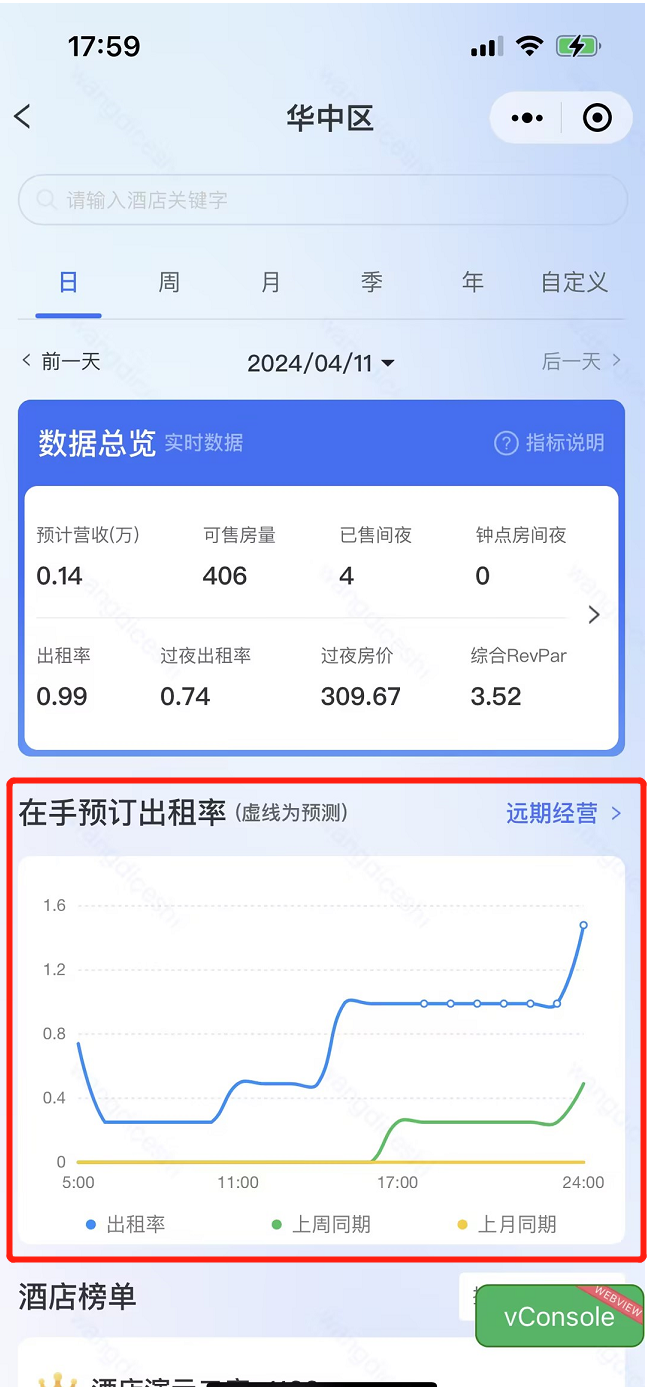
Task: Open 指标说明 metrics explanation
Action: click(x=550, y=443)
